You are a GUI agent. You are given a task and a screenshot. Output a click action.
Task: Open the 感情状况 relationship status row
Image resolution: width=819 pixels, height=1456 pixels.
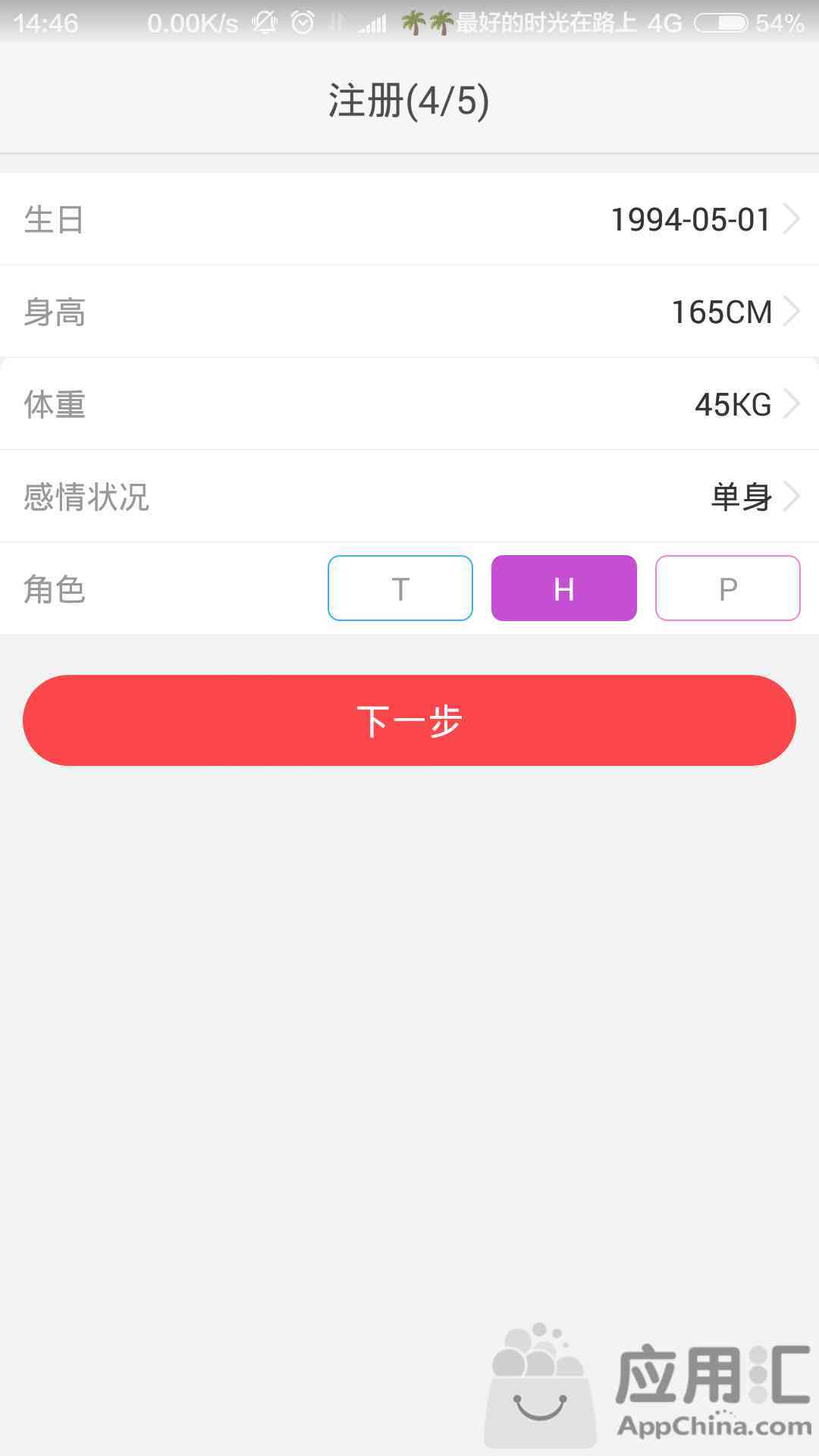tap(409, 497)
